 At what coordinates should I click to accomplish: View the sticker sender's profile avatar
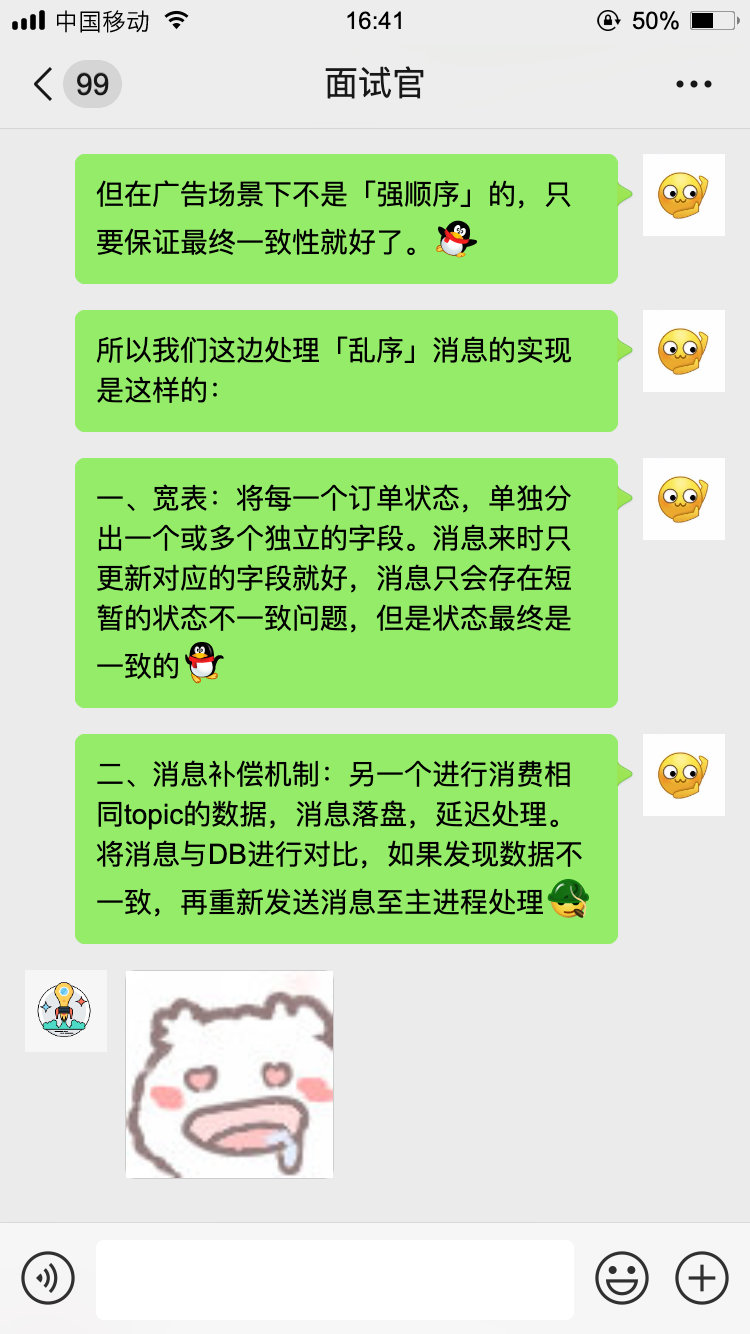[x=65, y=1011]
